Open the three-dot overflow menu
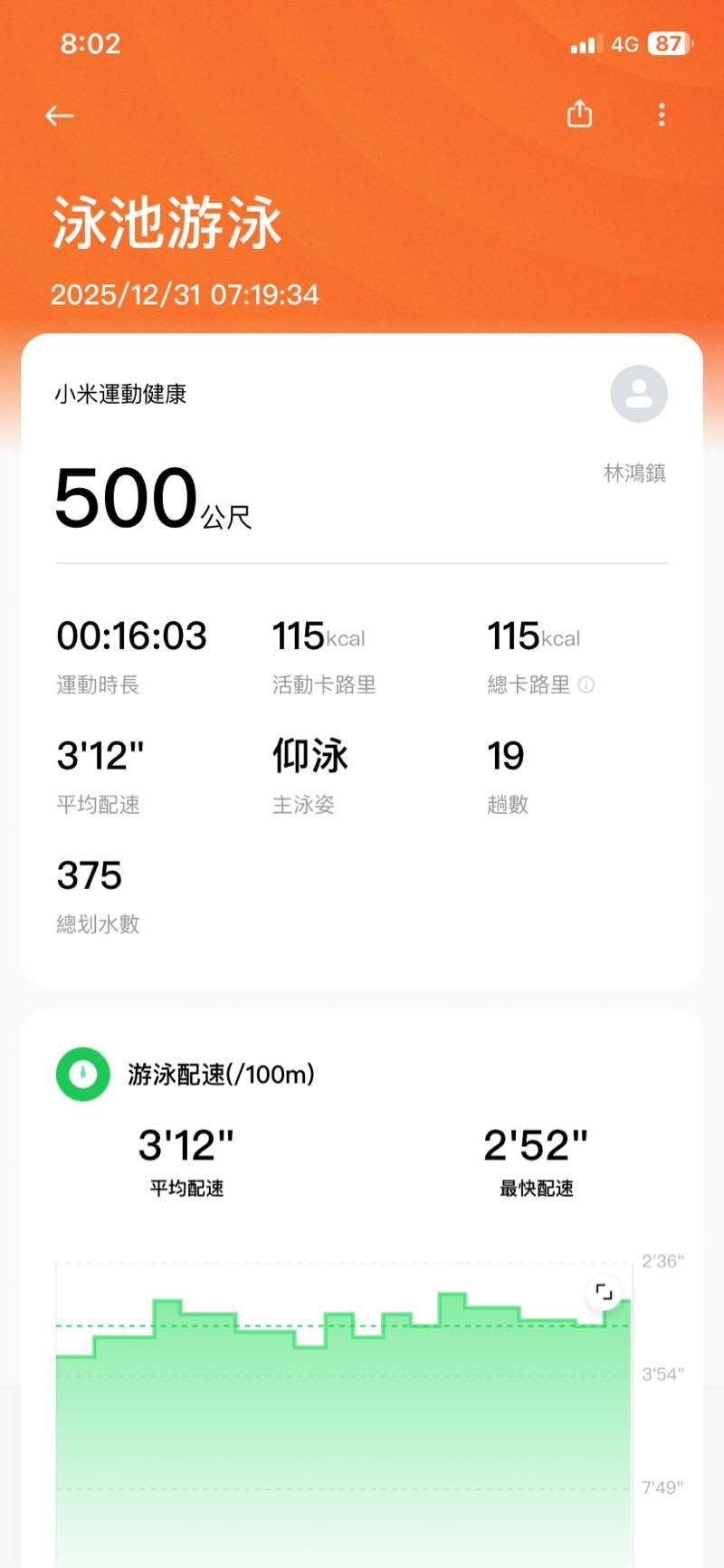The image size is (724, 1568). pos(662,115)
